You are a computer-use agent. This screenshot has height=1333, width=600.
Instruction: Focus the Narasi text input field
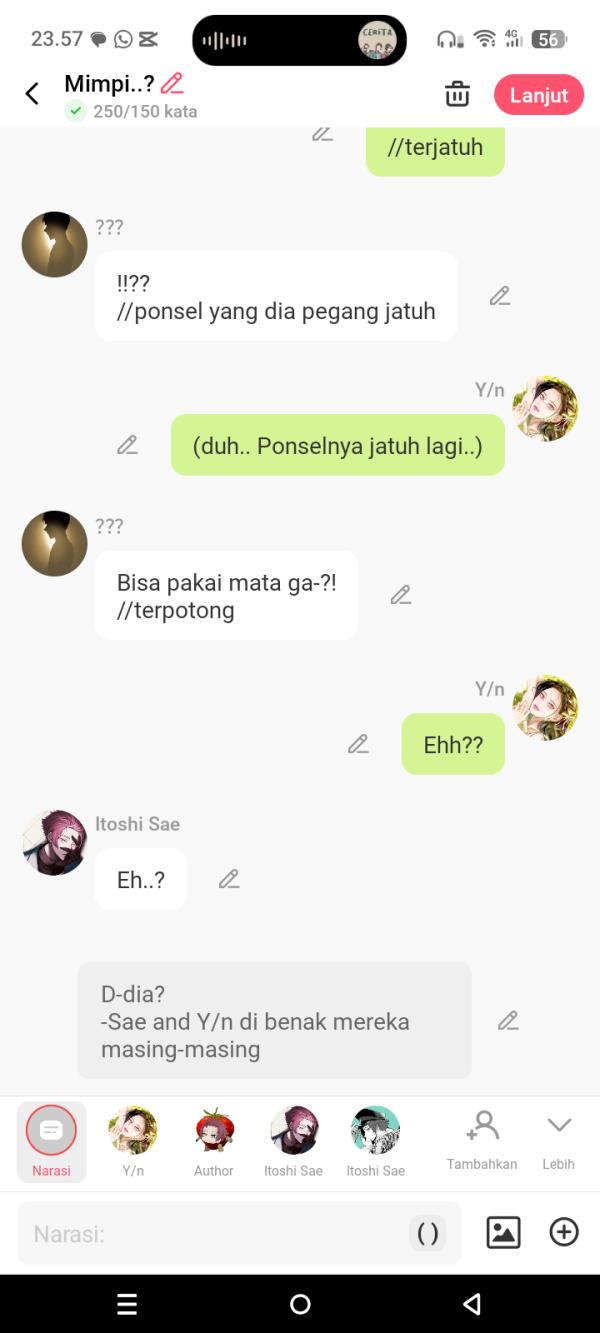[x=210, y=1234]
